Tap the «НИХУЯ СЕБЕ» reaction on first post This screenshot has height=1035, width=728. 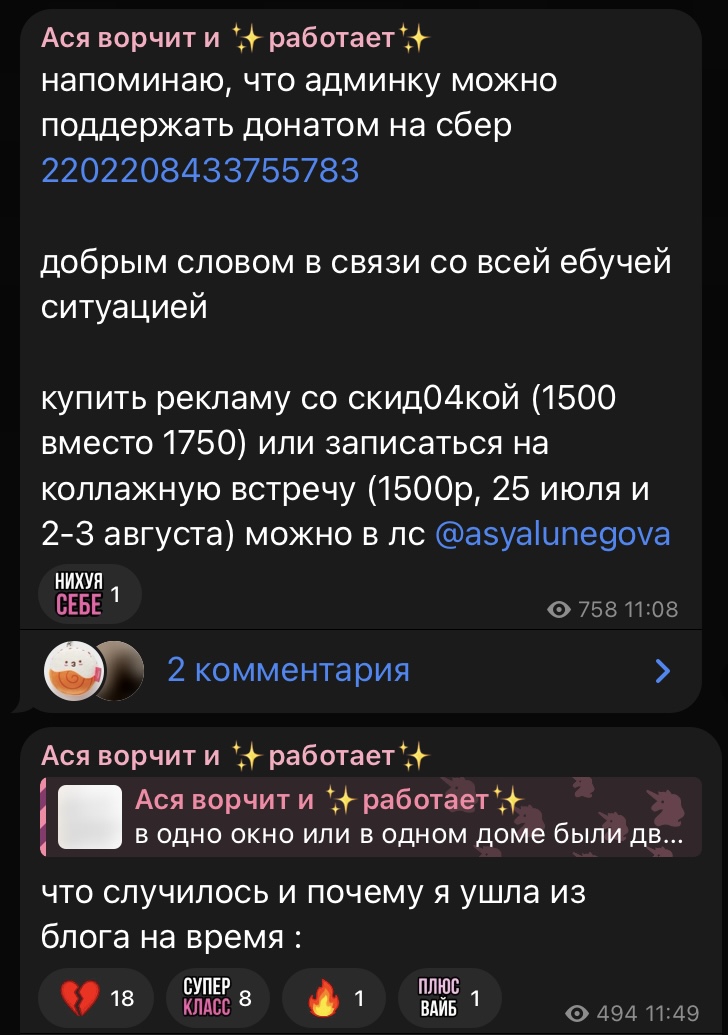pyautogui.click(x=89, y=596)
